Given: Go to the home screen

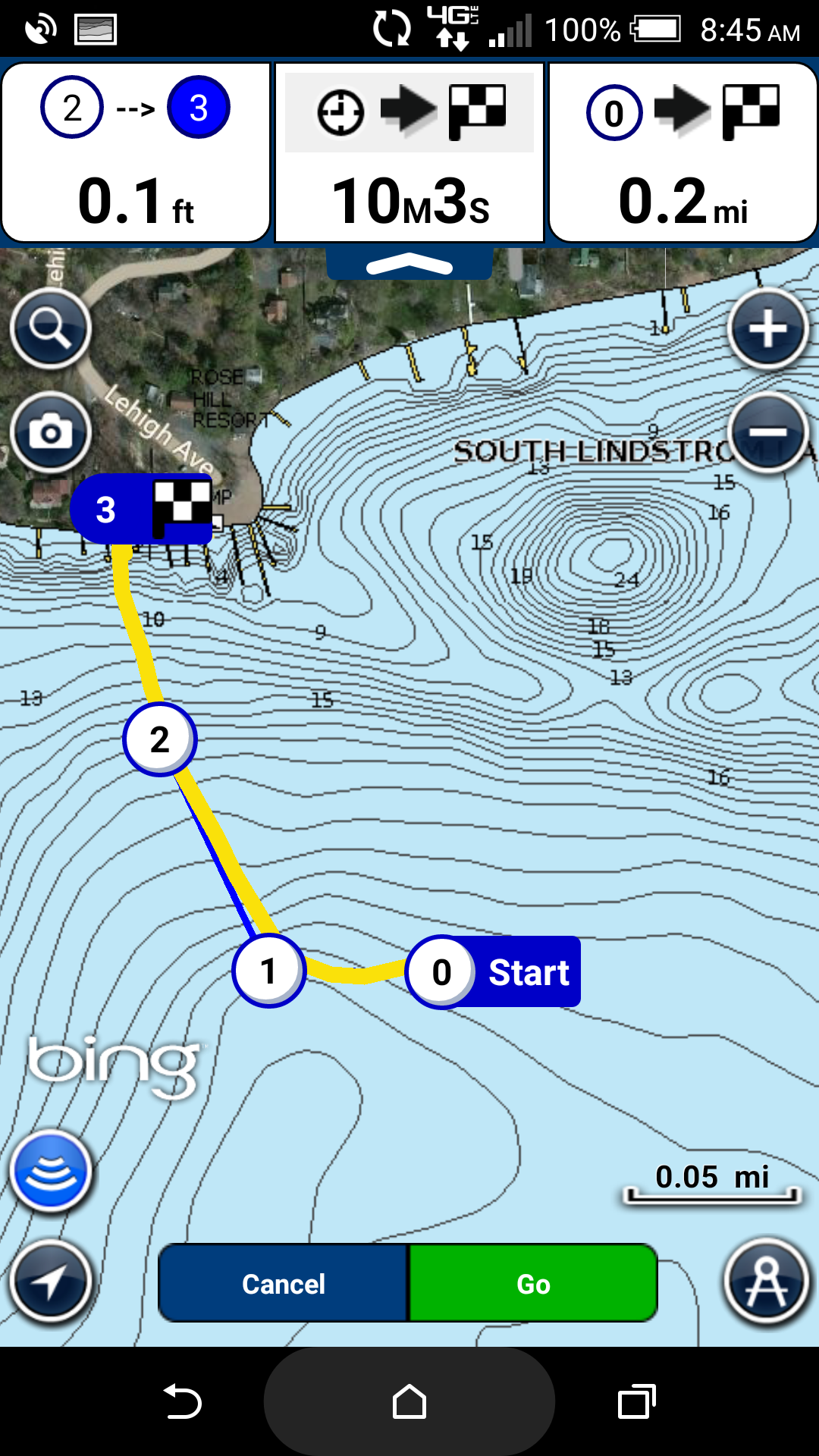Looking at the screenshot, I should 409,1401.
